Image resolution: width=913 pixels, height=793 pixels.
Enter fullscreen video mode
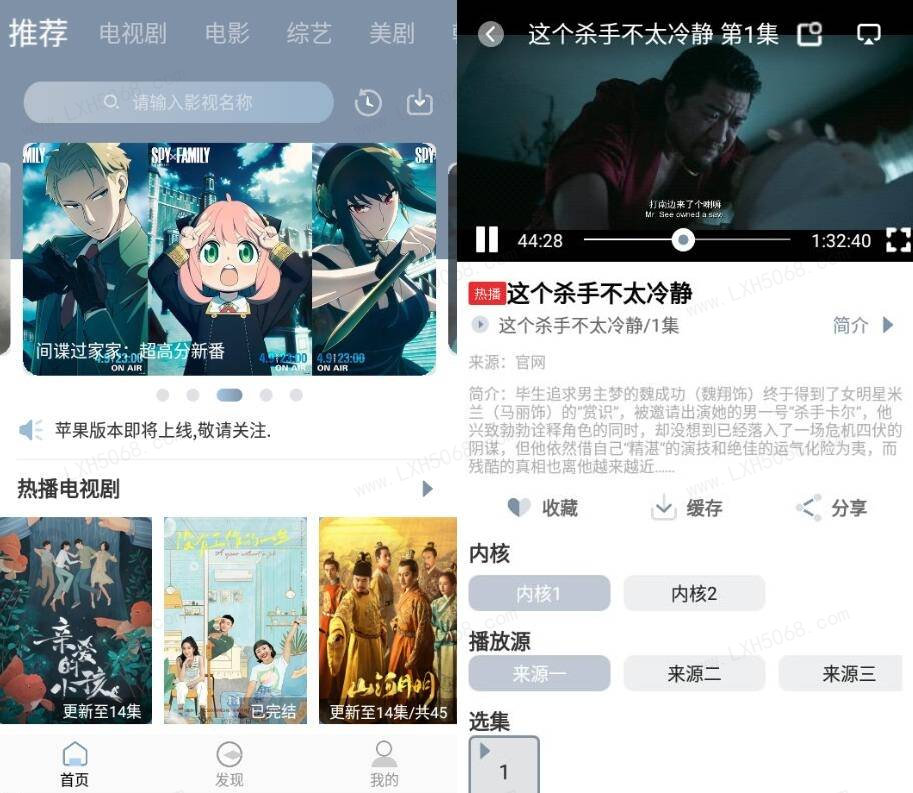897,240
